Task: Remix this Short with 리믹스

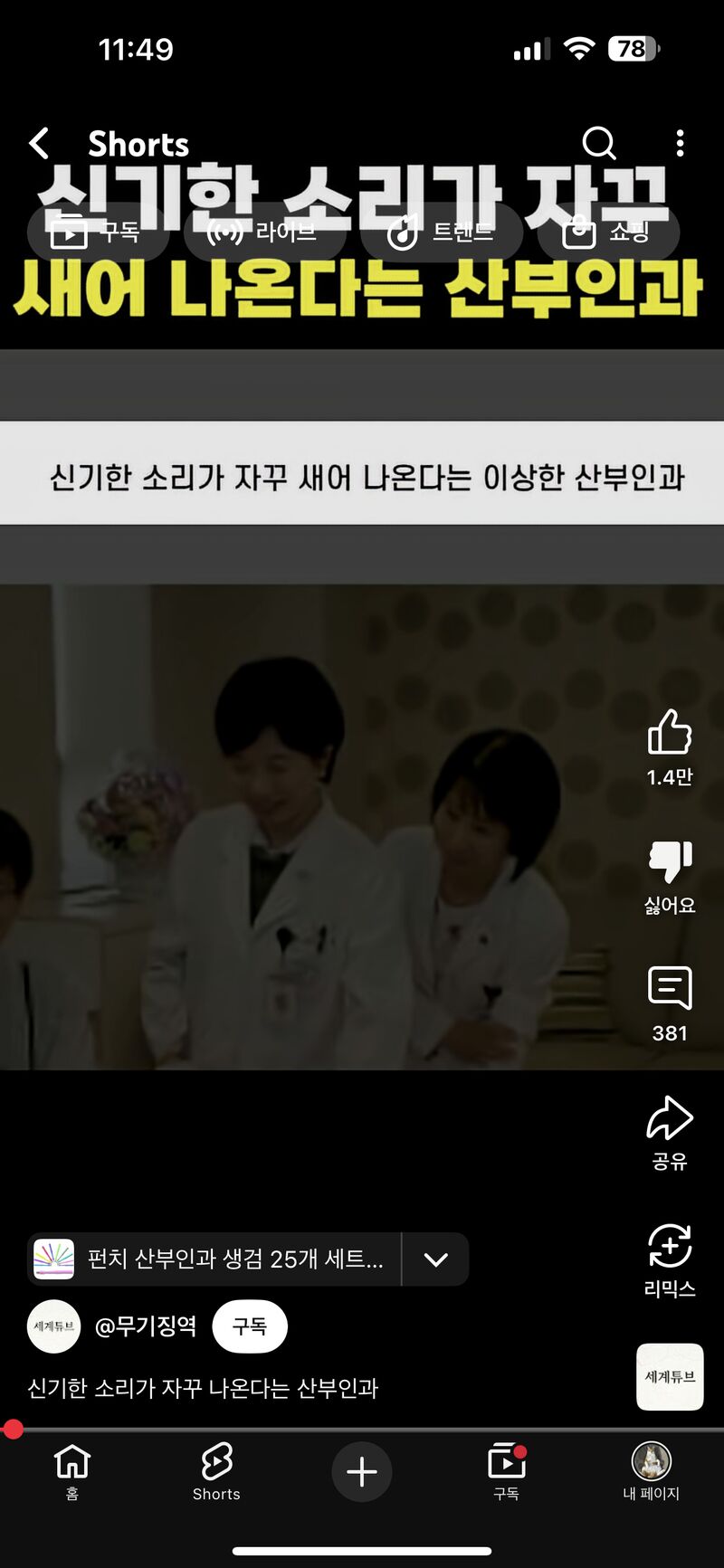Action: click(x=670, y=1247)
